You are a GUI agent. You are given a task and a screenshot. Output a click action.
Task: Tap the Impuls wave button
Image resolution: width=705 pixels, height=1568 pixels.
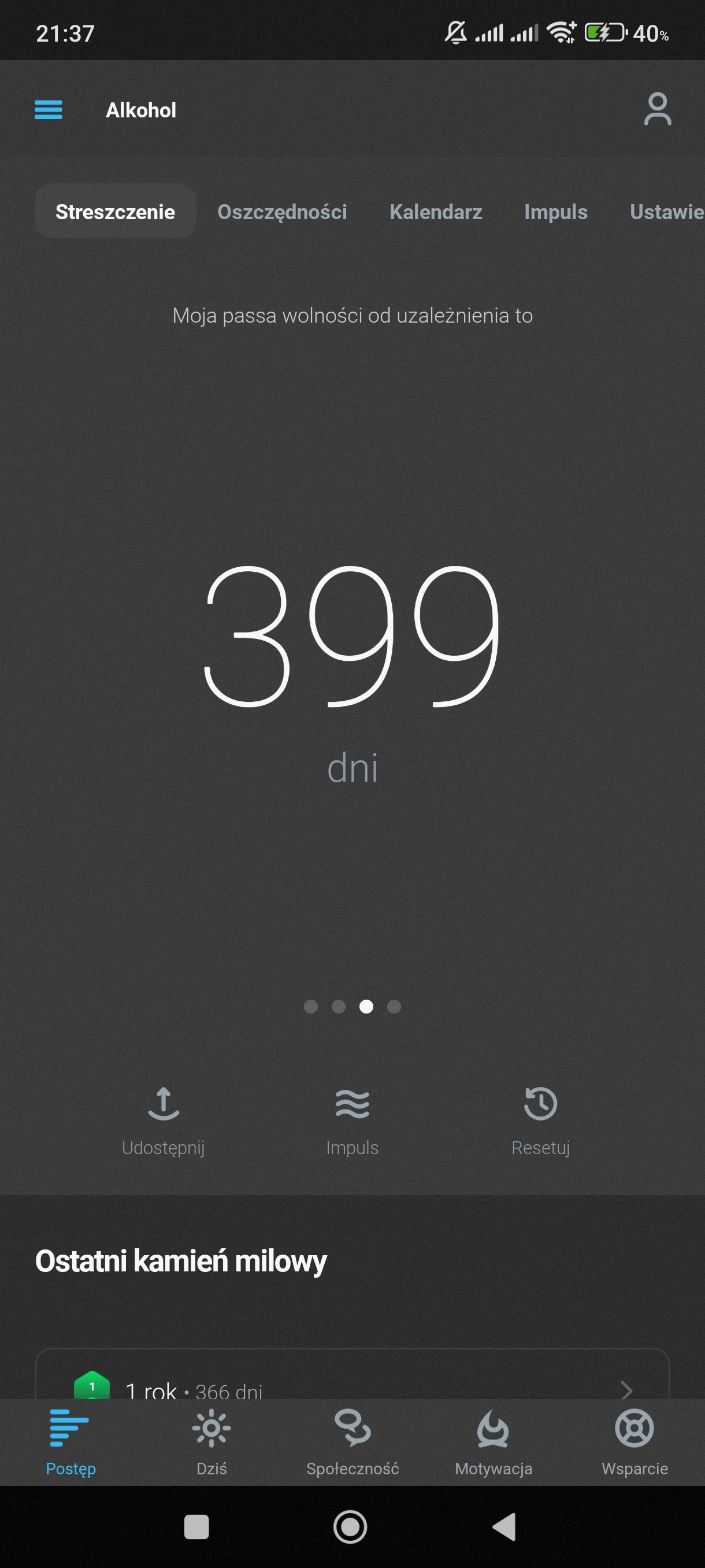click(352, 1120)
